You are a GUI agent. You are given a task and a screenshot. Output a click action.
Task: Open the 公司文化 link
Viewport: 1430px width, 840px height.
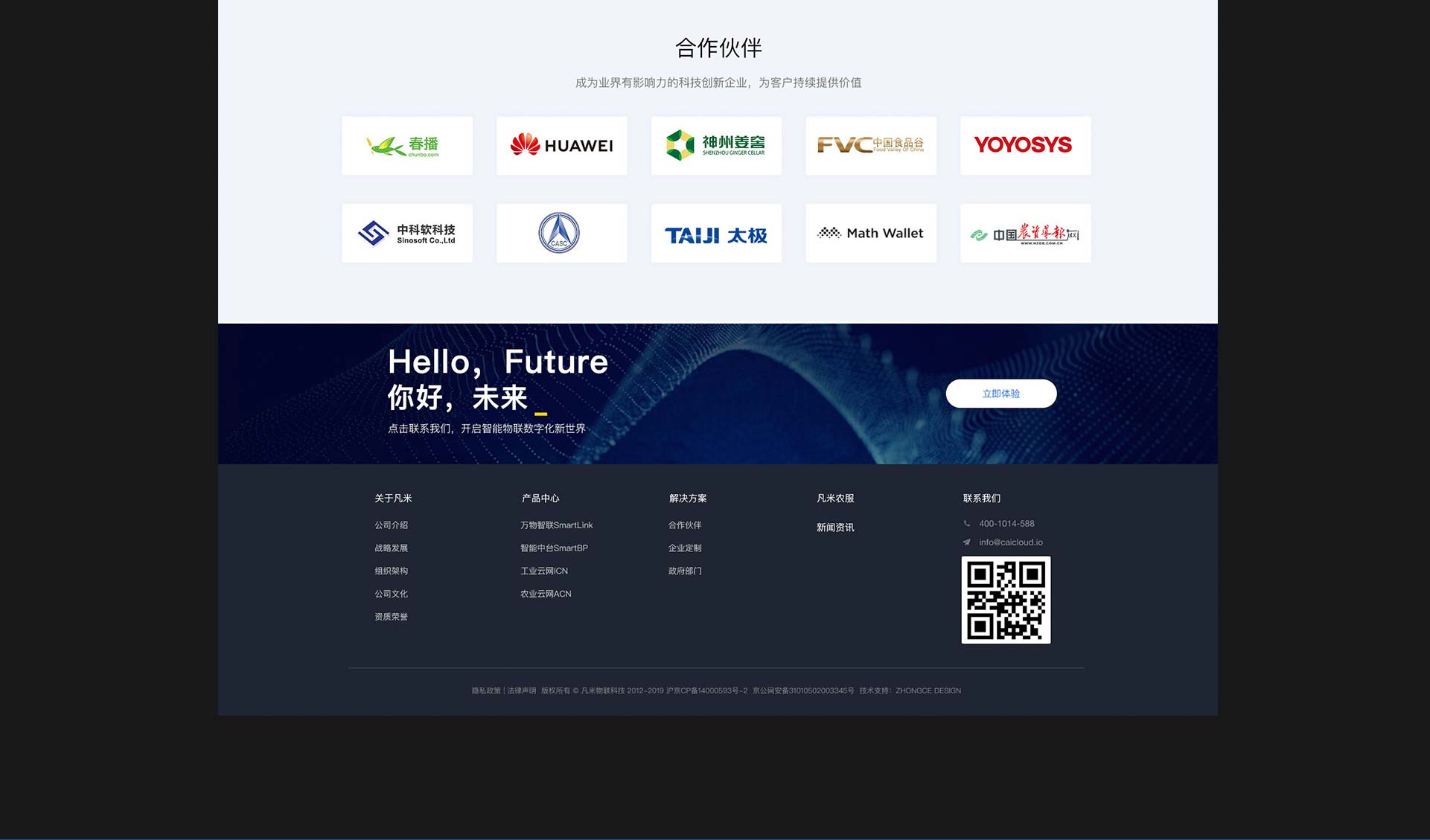[x=391, y=594]
